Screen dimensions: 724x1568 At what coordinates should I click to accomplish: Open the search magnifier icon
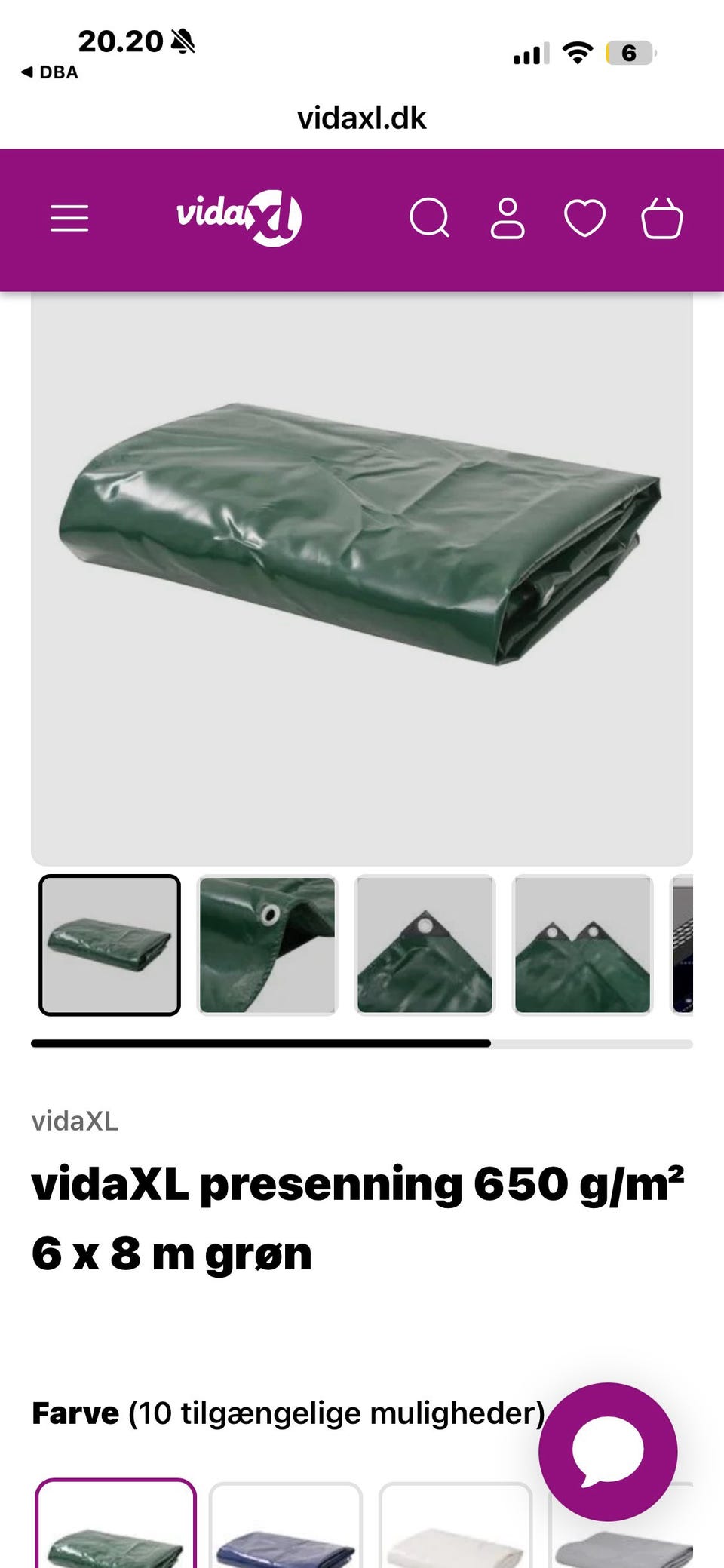pos(430,218)
